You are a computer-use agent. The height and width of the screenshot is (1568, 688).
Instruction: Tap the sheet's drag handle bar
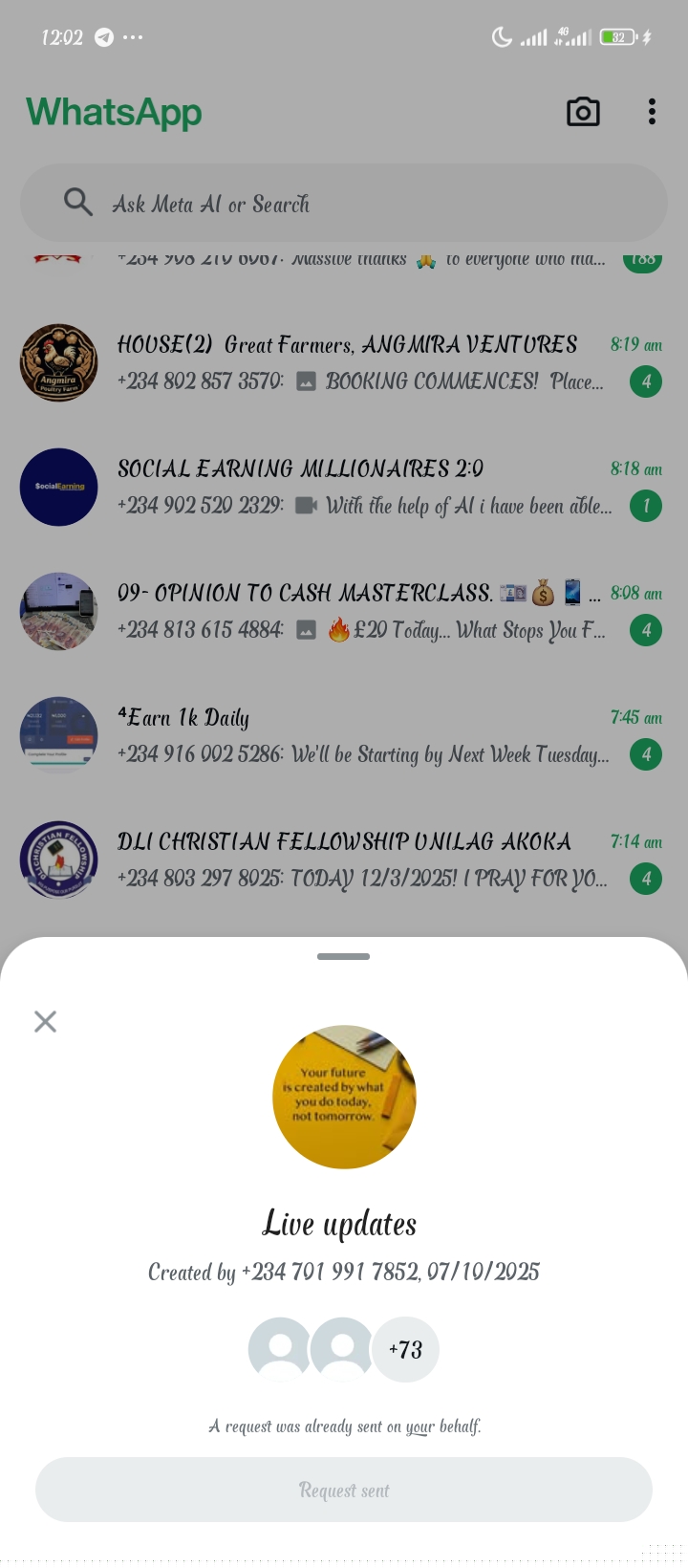(x=343, y=956)
